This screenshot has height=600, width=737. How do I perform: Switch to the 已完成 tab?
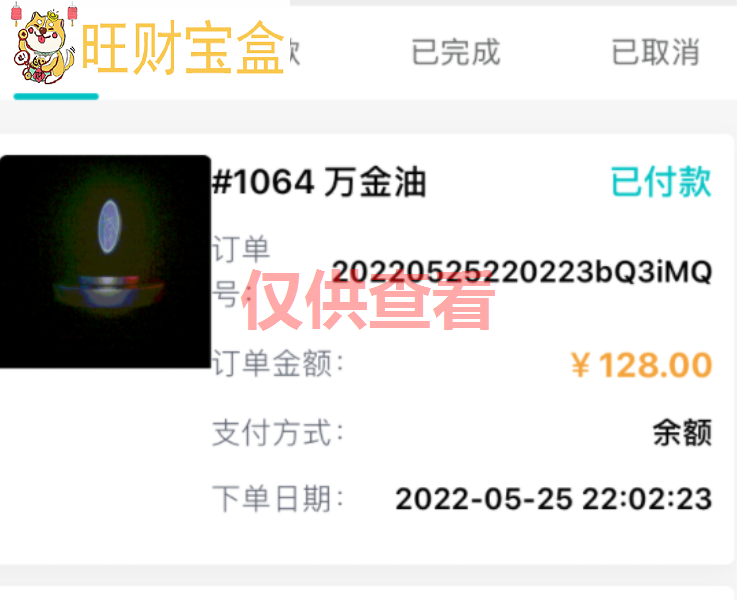[x=455, y=52]
